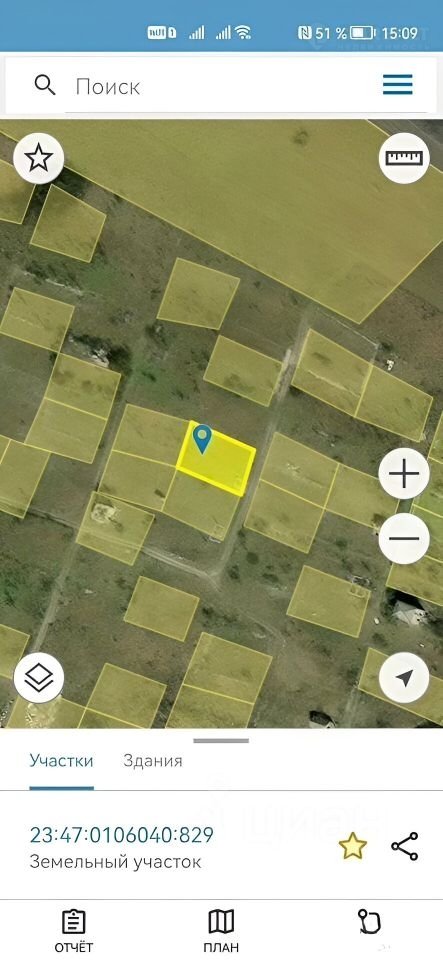This screenshot has height=960, width=443.
Task: Activate the ruler measurement tool
Action: click(404, 158)
